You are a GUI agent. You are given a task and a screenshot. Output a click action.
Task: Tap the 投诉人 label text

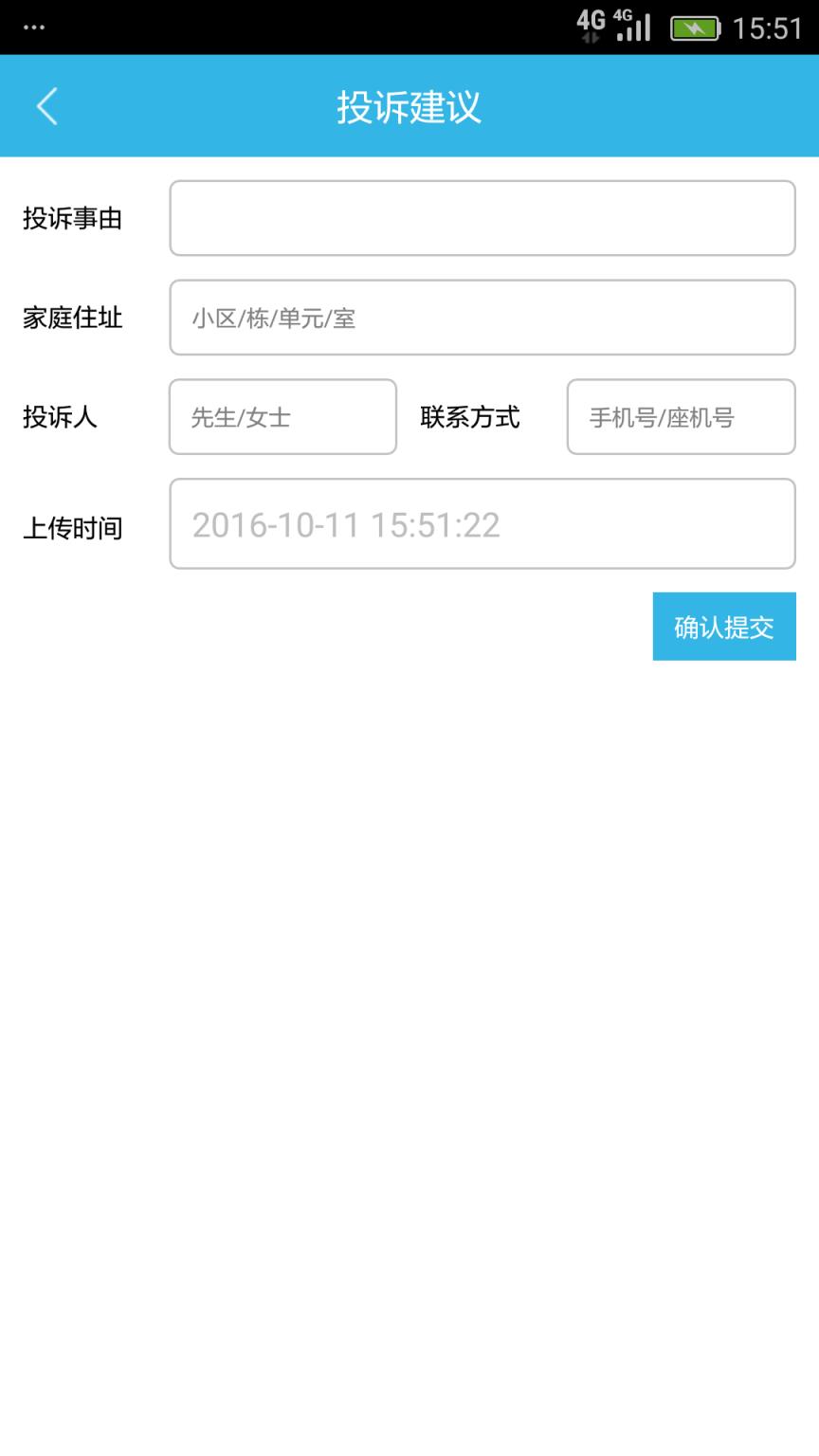coord(59,417)
